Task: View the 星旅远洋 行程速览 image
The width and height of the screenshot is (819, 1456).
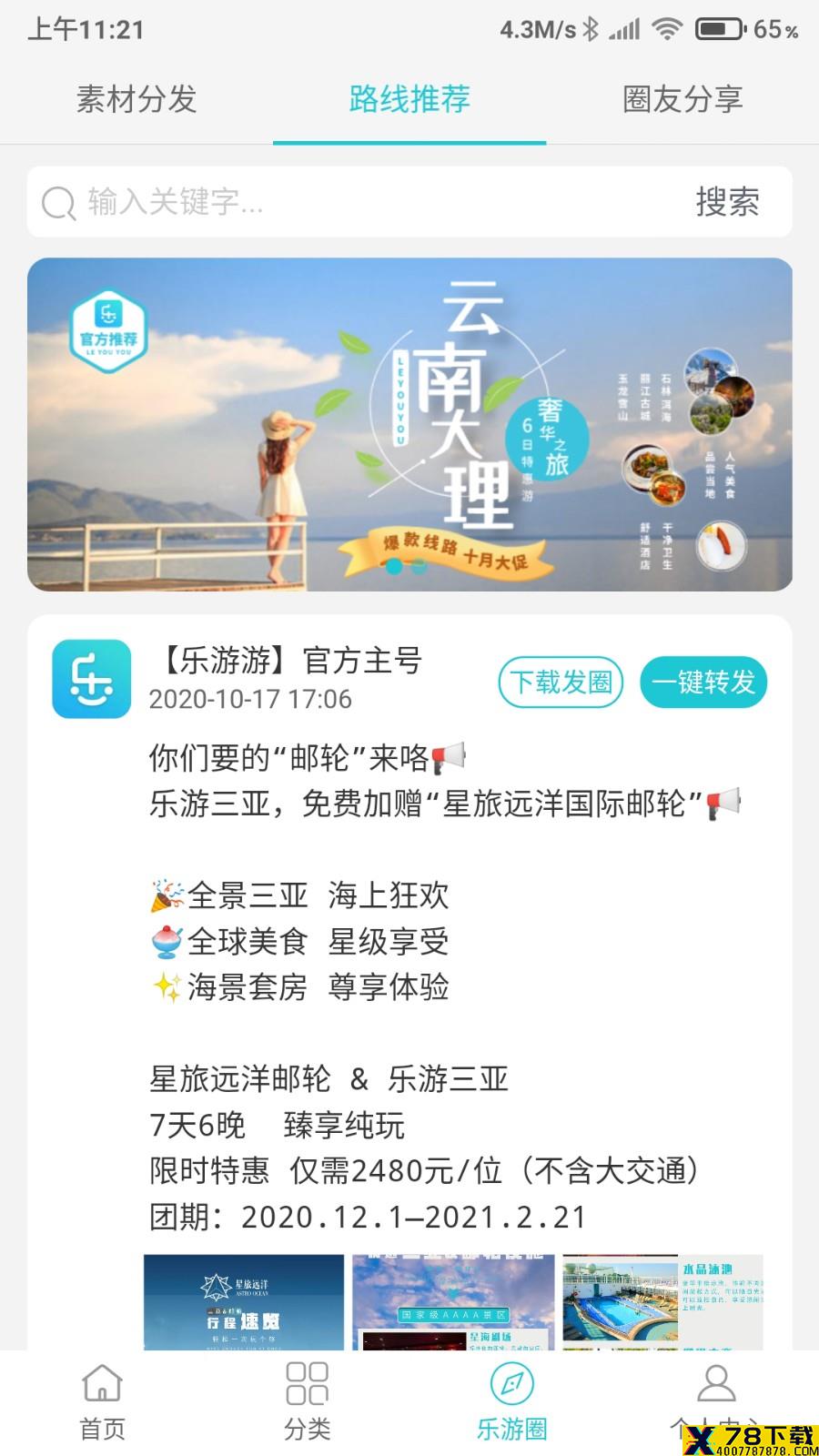Action: tap(244, 1301)
